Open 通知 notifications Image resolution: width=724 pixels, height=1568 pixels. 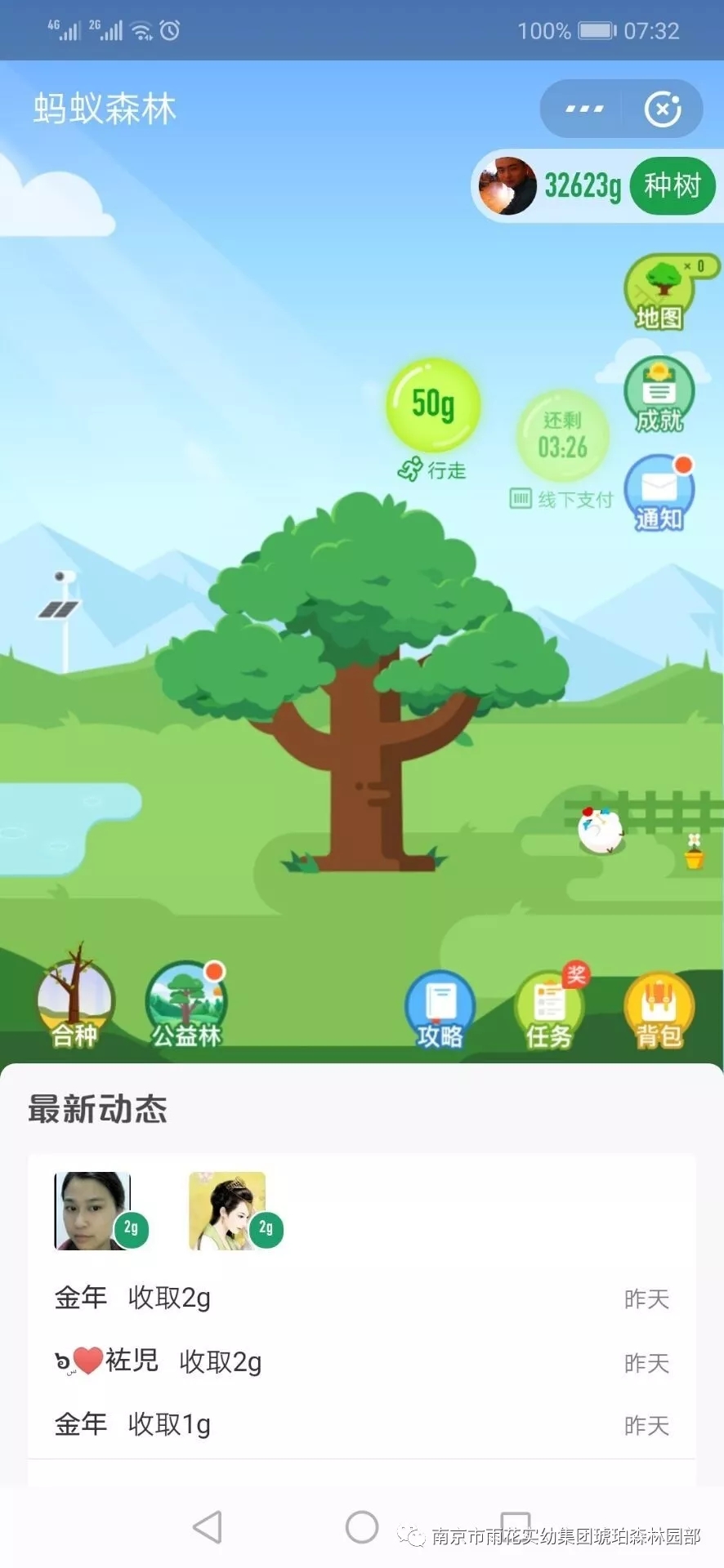click(659, 494)
